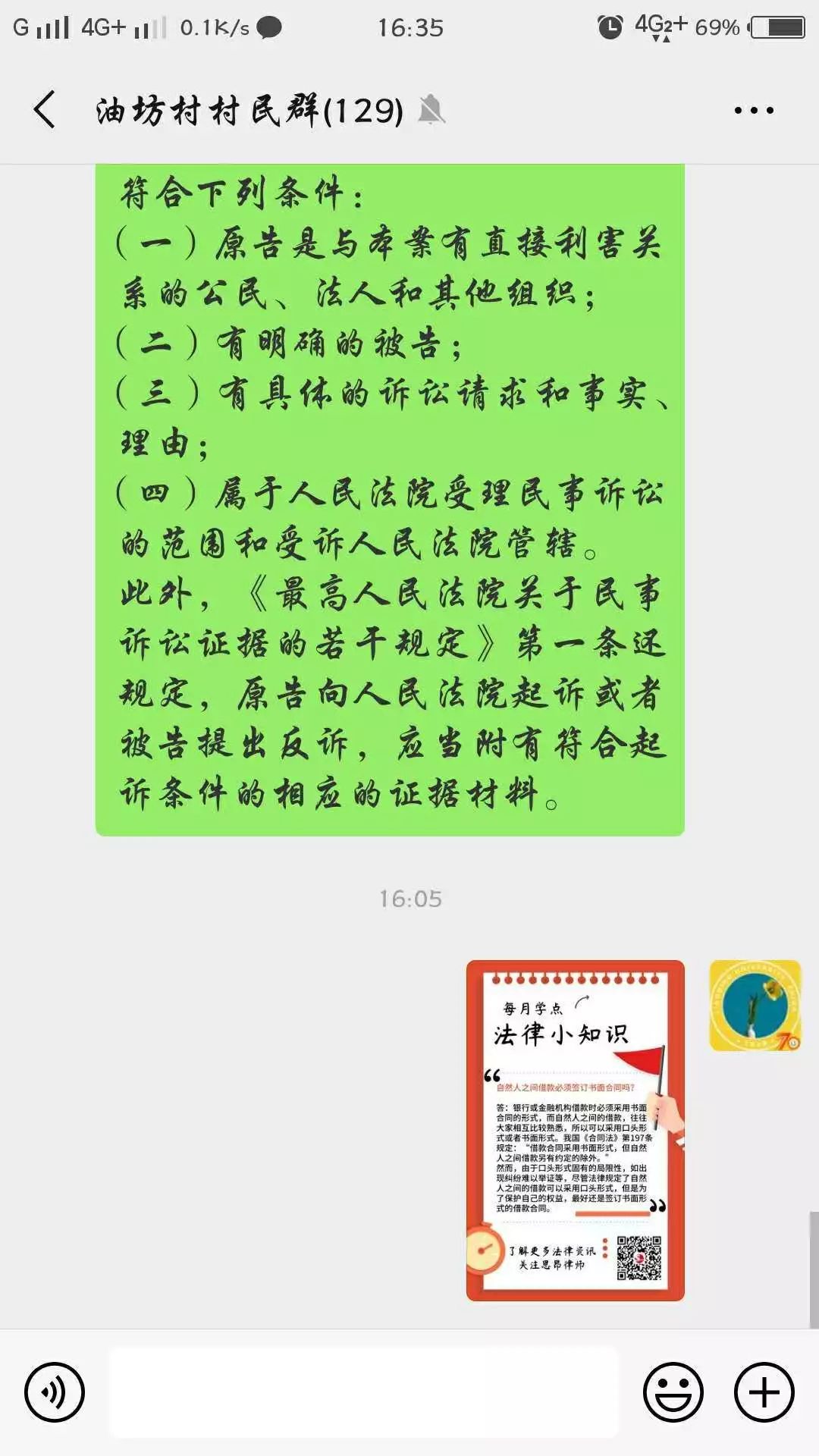
Task: Open the sender's avatar profile
Action: point(755,1006)
